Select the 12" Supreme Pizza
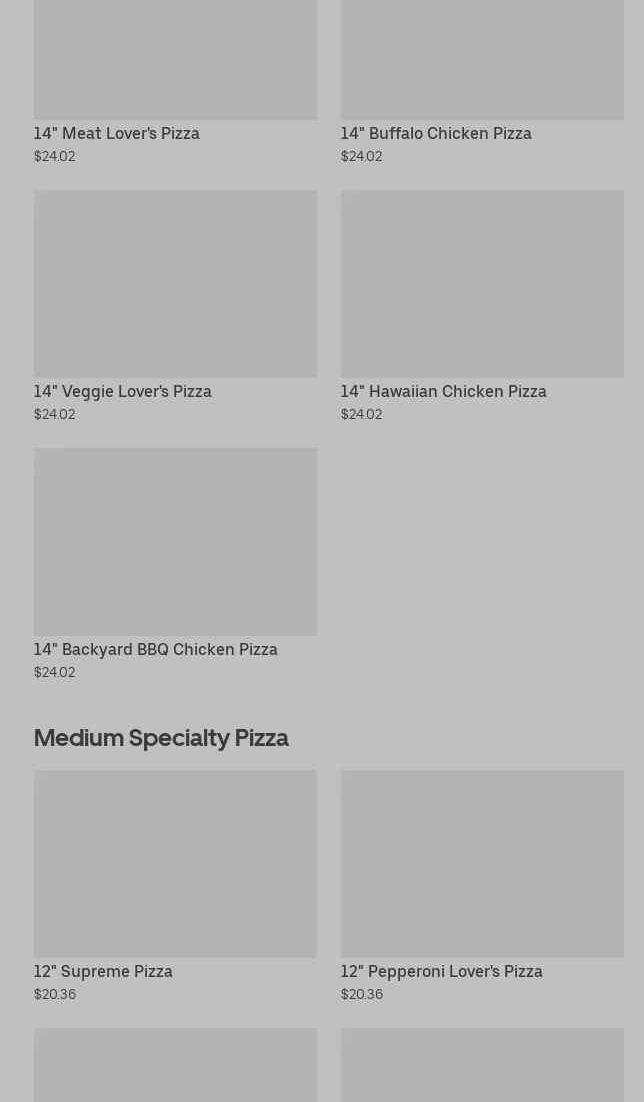This screenshot has width=644, height=1102. point(175,864)
